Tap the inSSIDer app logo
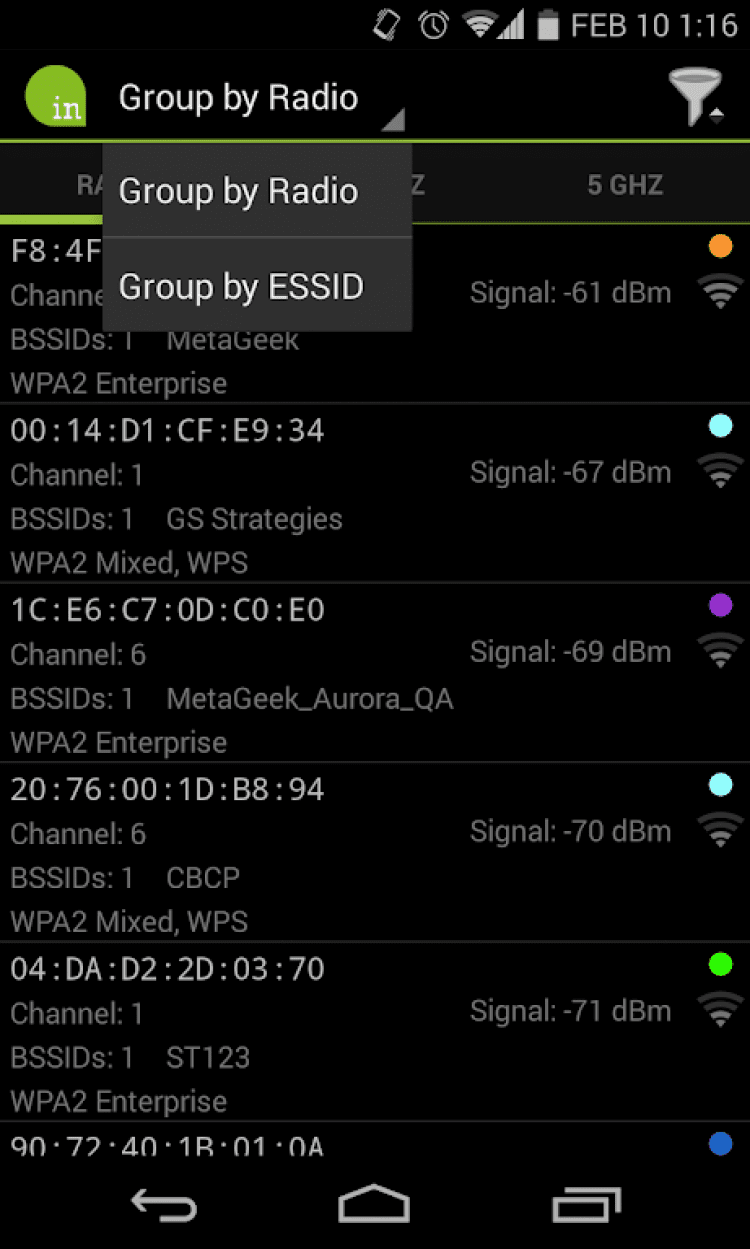This screenshot has width=750, height=1249. (56, 97)
